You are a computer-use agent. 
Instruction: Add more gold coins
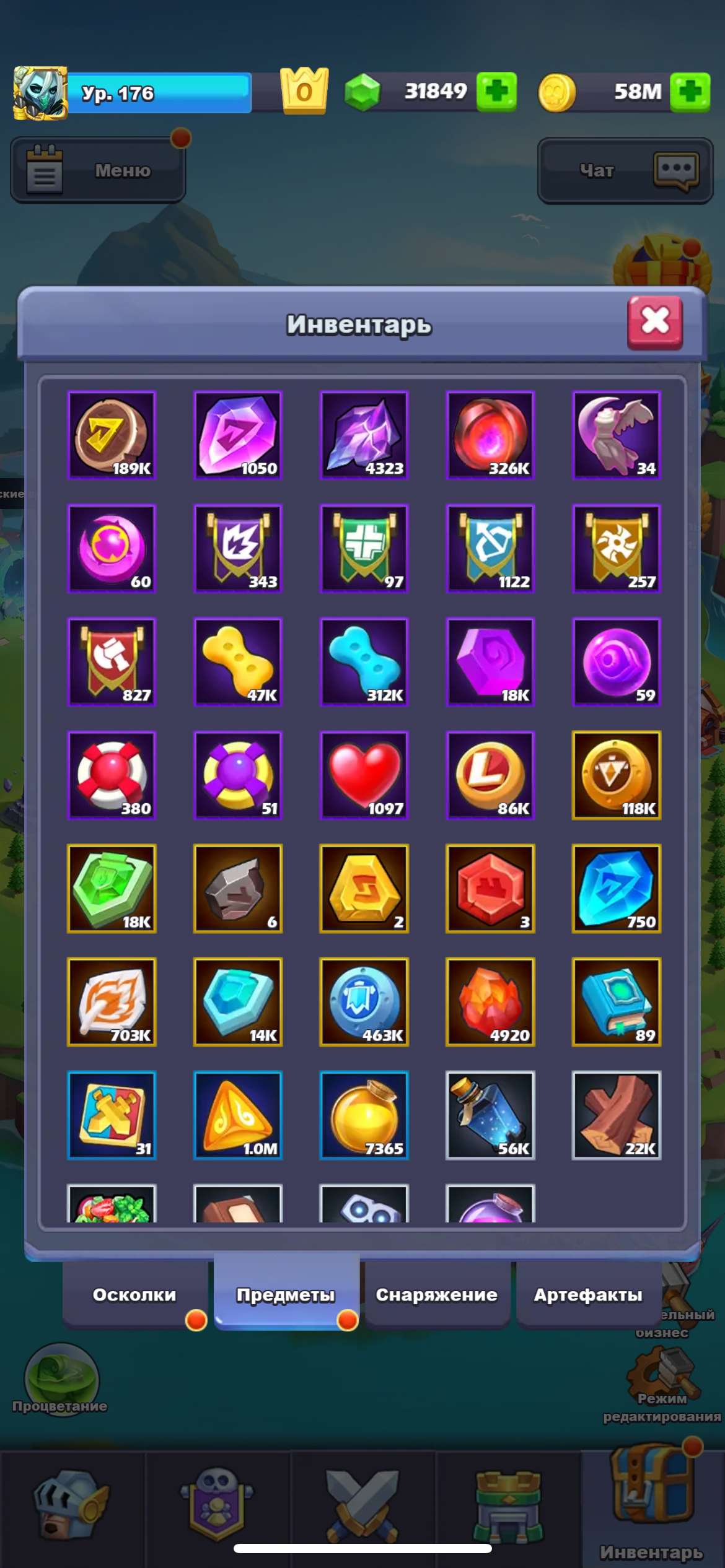click(x=690, y=92)
